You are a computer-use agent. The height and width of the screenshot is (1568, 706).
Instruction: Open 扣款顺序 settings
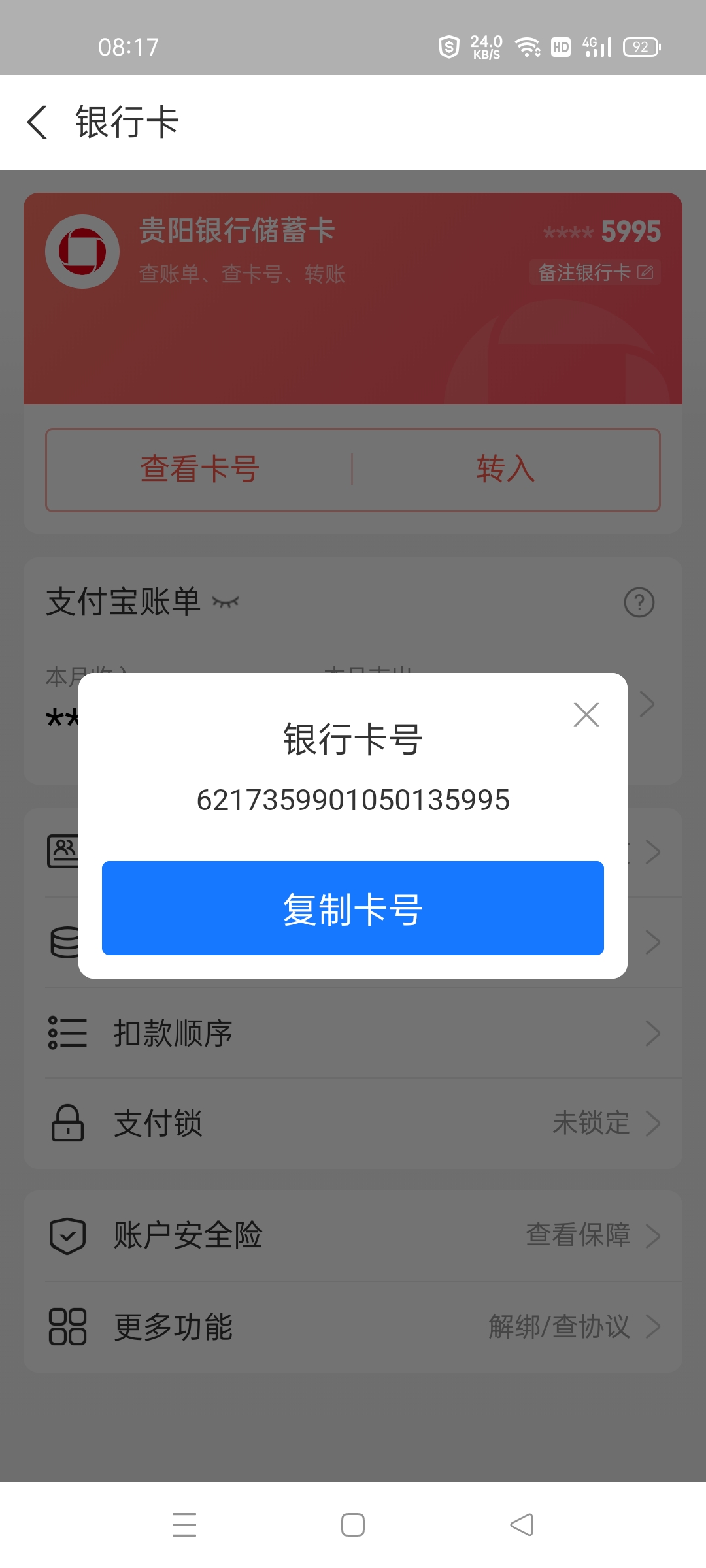(353, 1033)
